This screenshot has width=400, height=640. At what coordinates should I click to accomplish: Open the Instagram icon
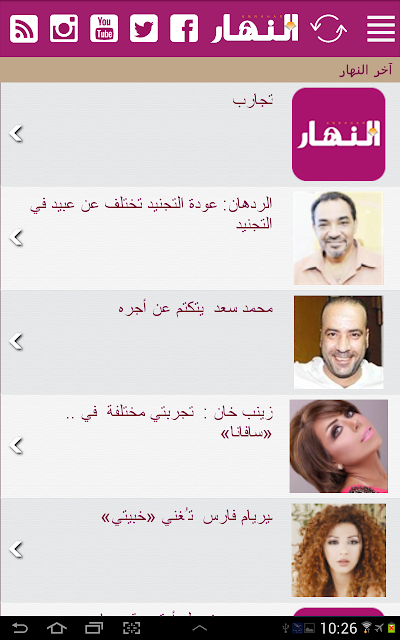point(64,29)
